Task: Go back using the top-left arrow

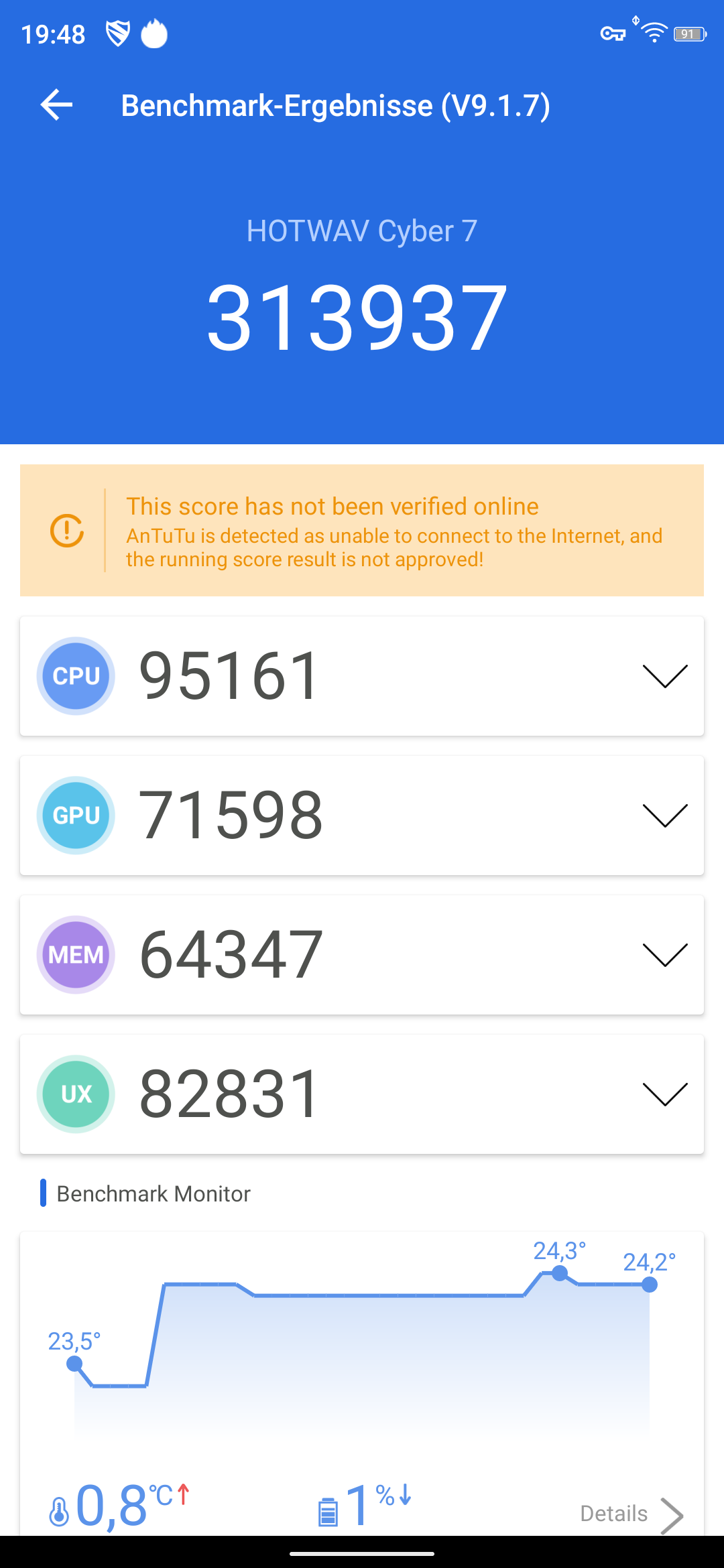Action: point(56,105)
